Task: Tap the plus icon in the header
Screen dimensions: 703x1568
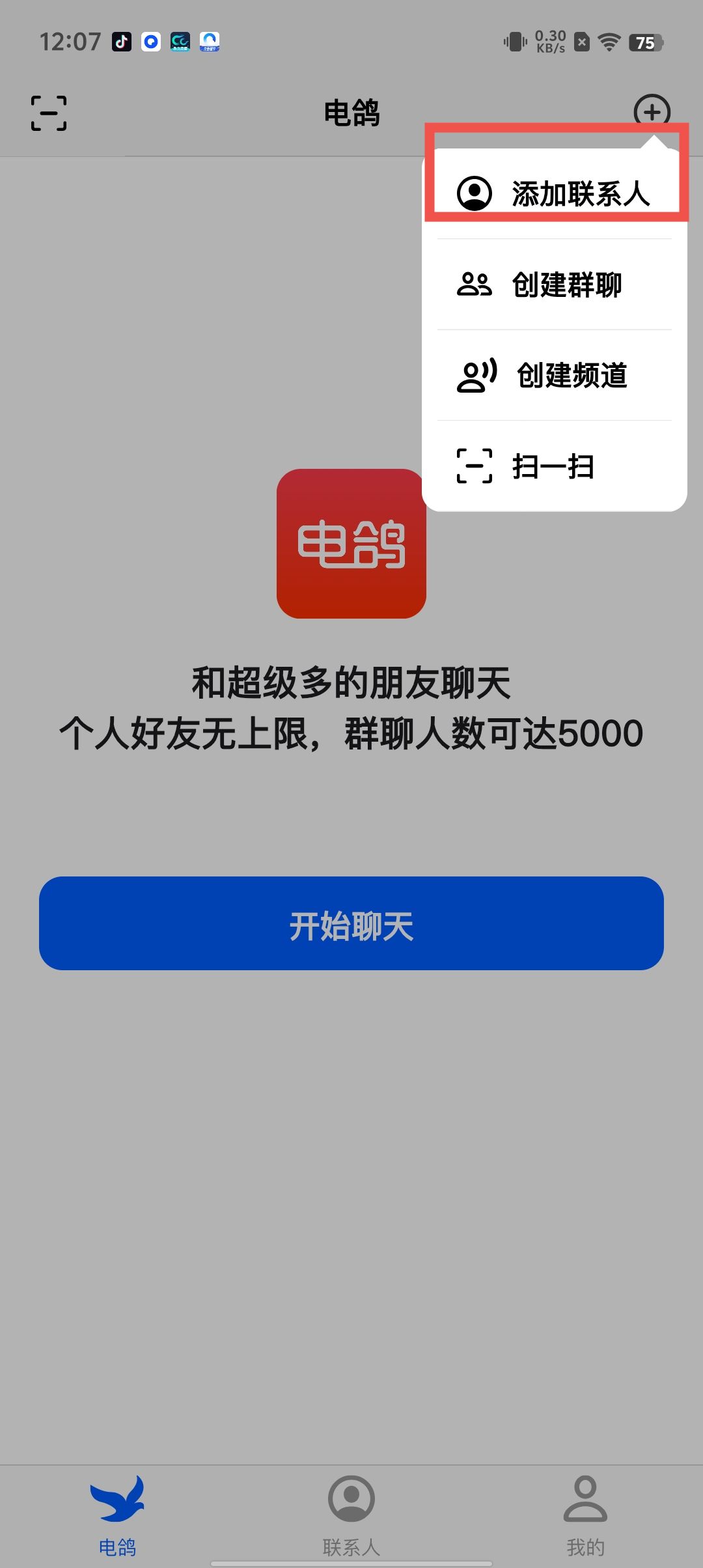Action: coord(652,111)
